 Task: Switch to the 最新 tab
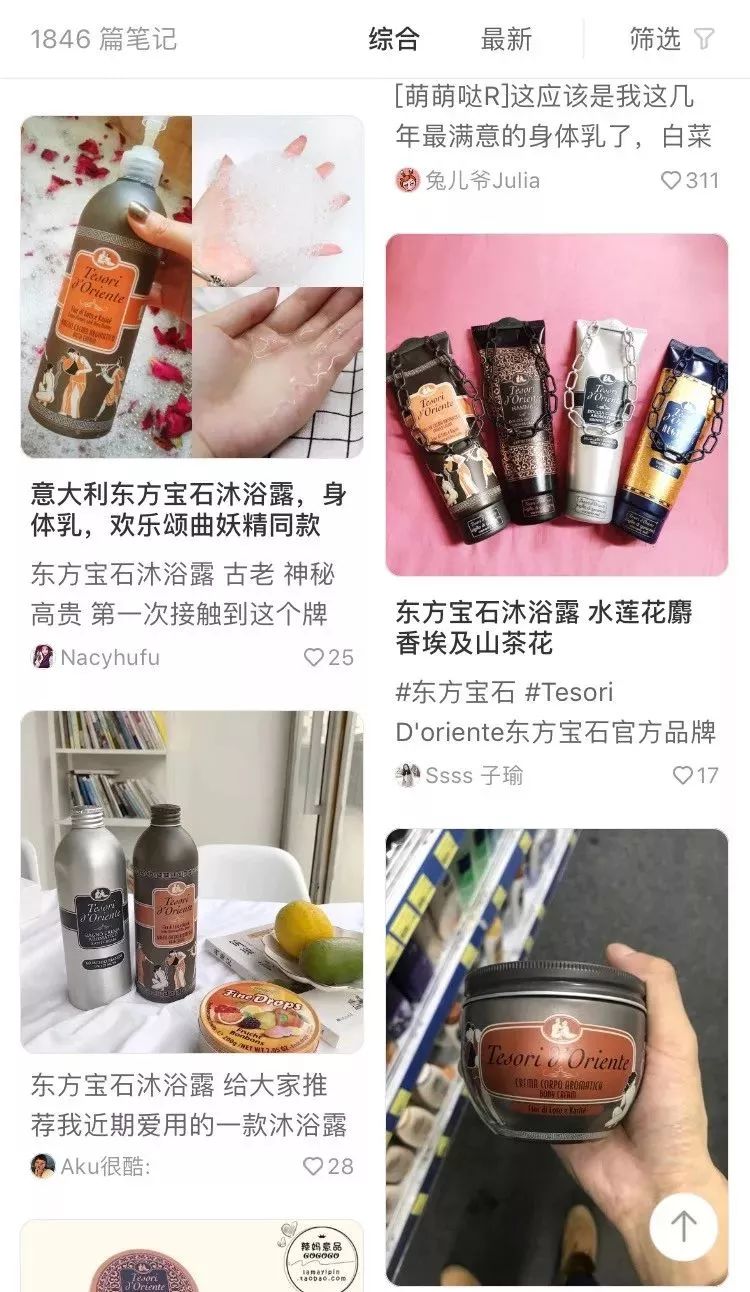(x=506, y=39)
